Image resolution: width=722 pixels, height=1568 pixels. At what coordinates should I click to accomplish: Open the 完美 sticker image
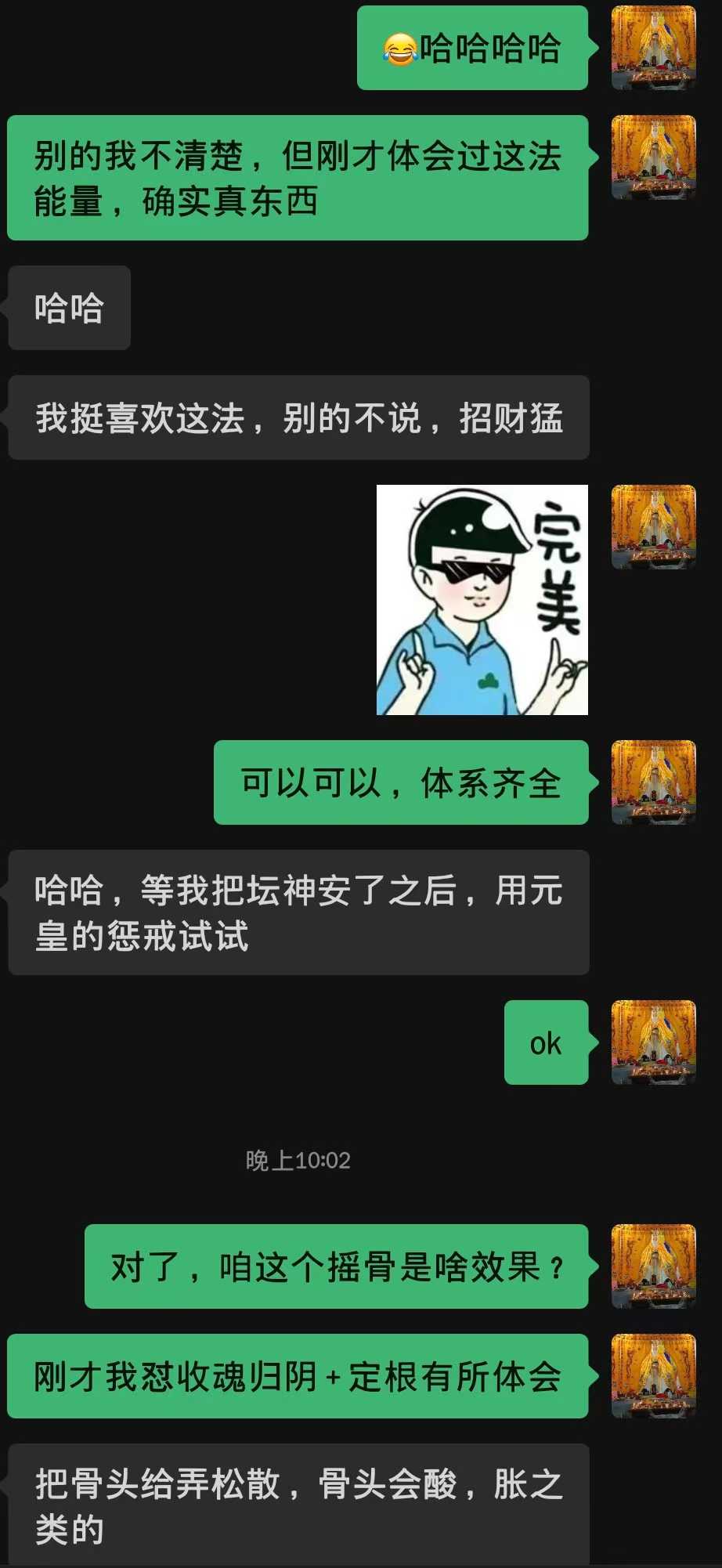[482, 600]
